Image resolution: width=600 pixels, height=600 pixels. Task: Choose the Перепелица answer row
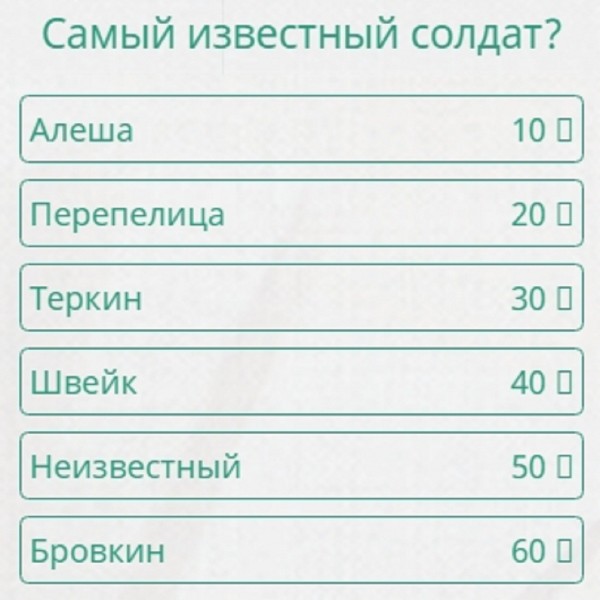coord(300,213)
